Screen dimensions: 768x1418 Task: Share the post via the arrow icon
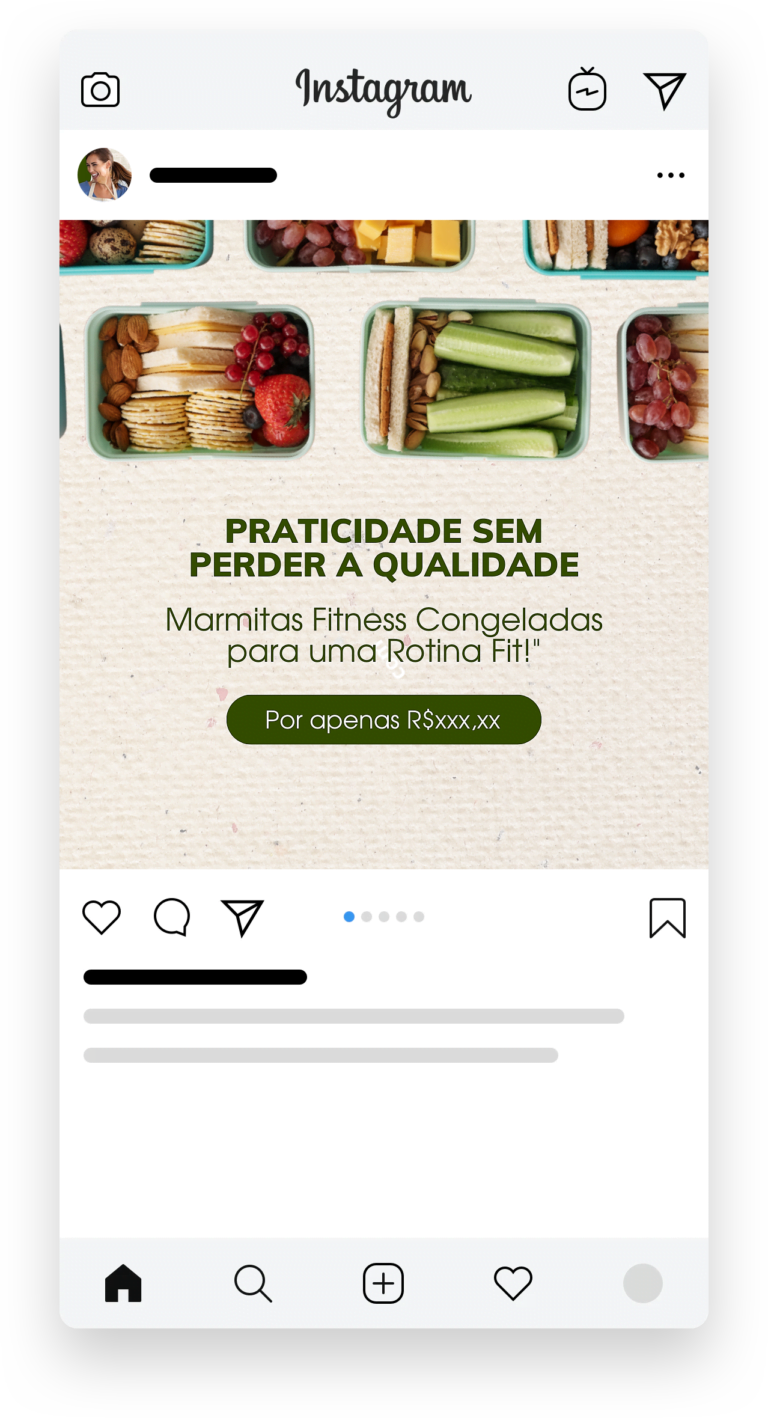tap(242, 917)
